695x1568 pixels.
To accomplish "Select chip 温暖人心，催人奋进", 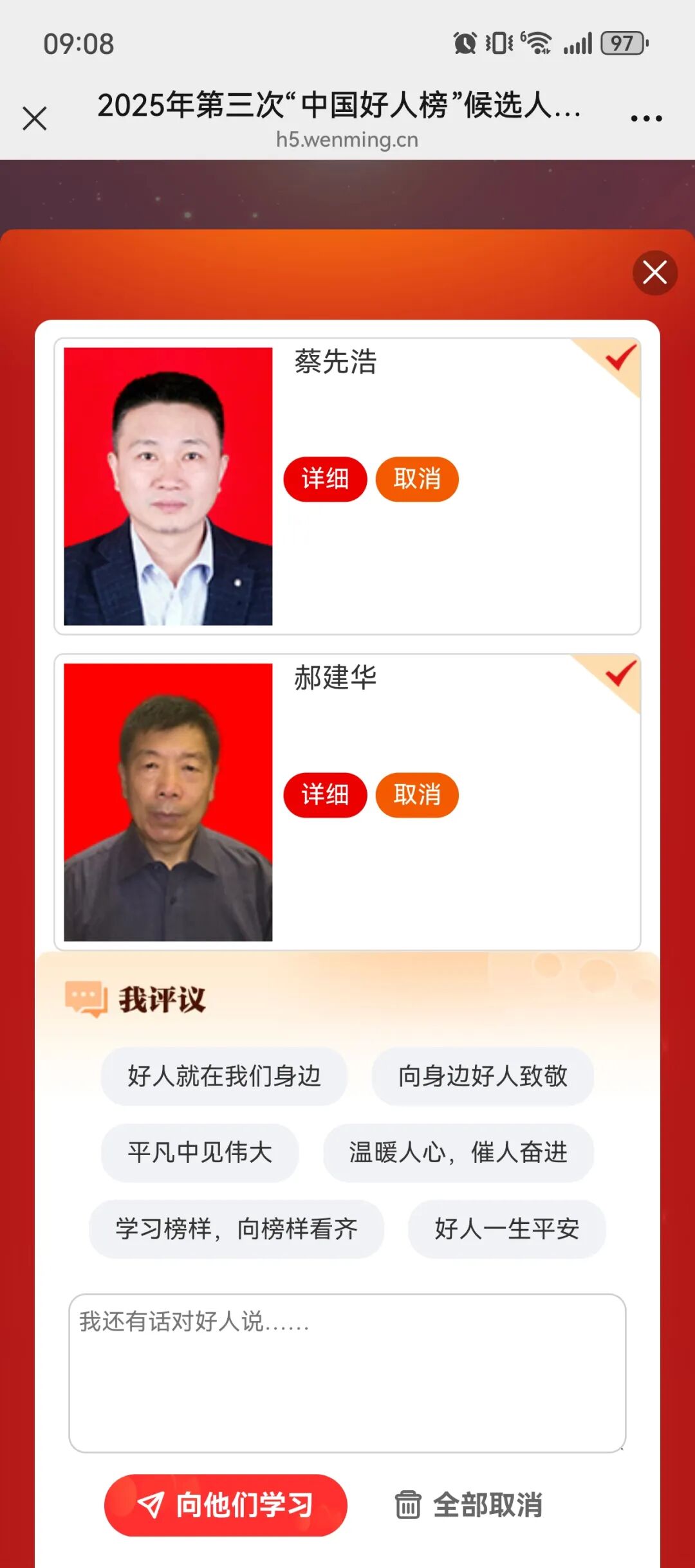I will (458, 1153).
